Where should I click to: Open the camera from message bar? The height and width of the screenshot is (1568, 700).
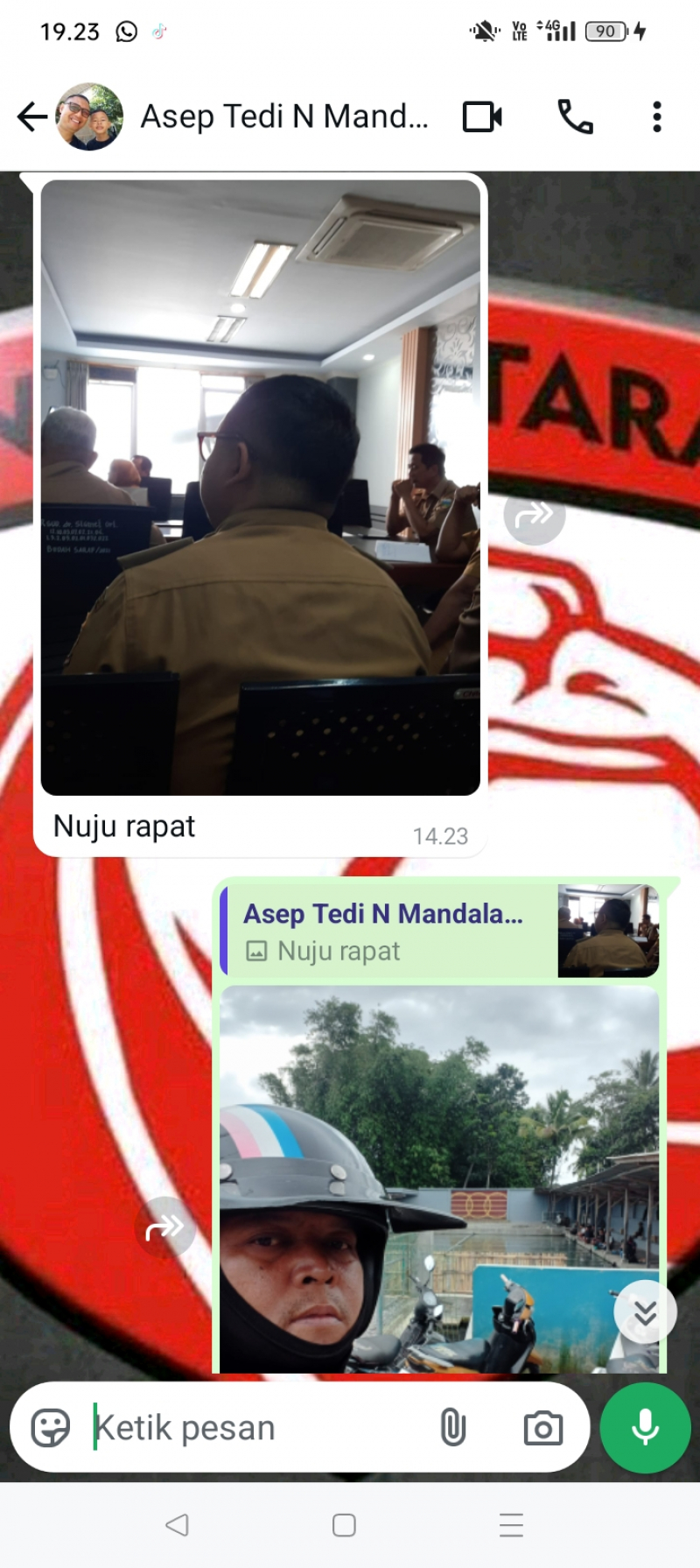[542, 1428]
